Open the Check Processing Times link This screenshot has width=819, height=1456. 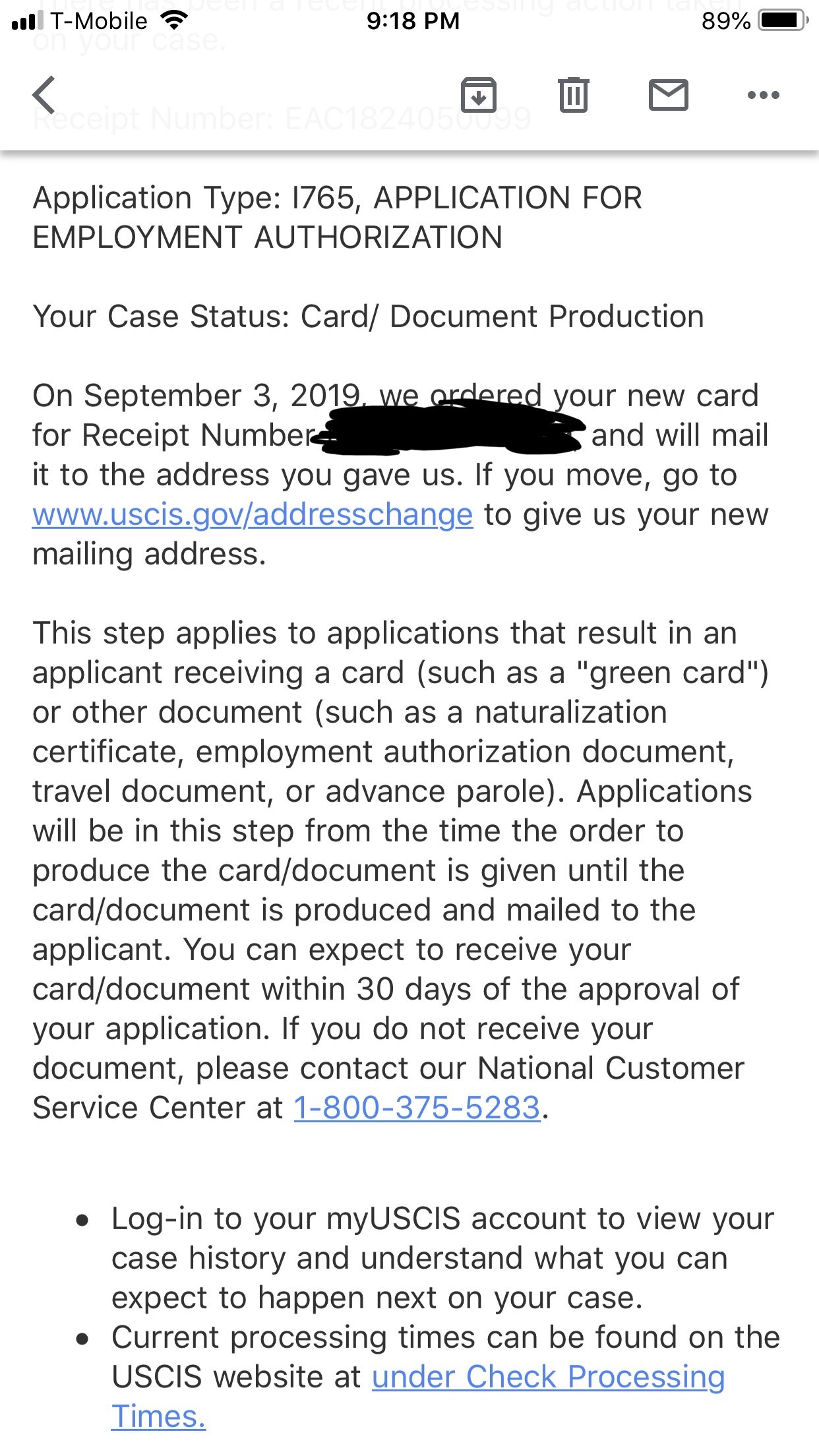click(x=547, y=1378)
